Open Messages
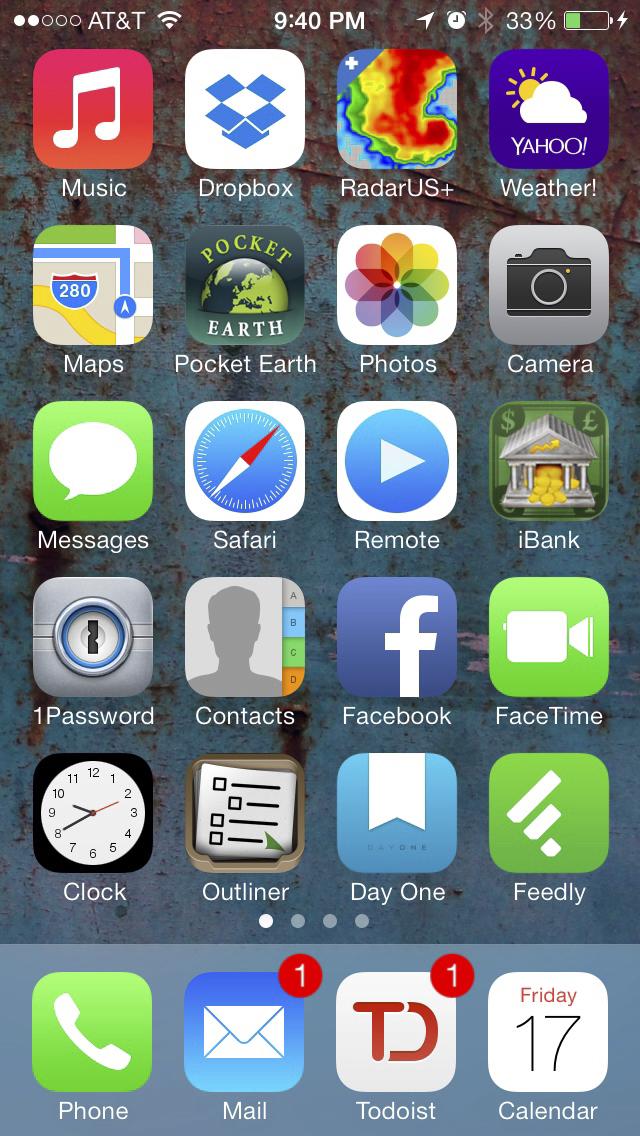The image size is (640, 1136). tap(93, 461)
